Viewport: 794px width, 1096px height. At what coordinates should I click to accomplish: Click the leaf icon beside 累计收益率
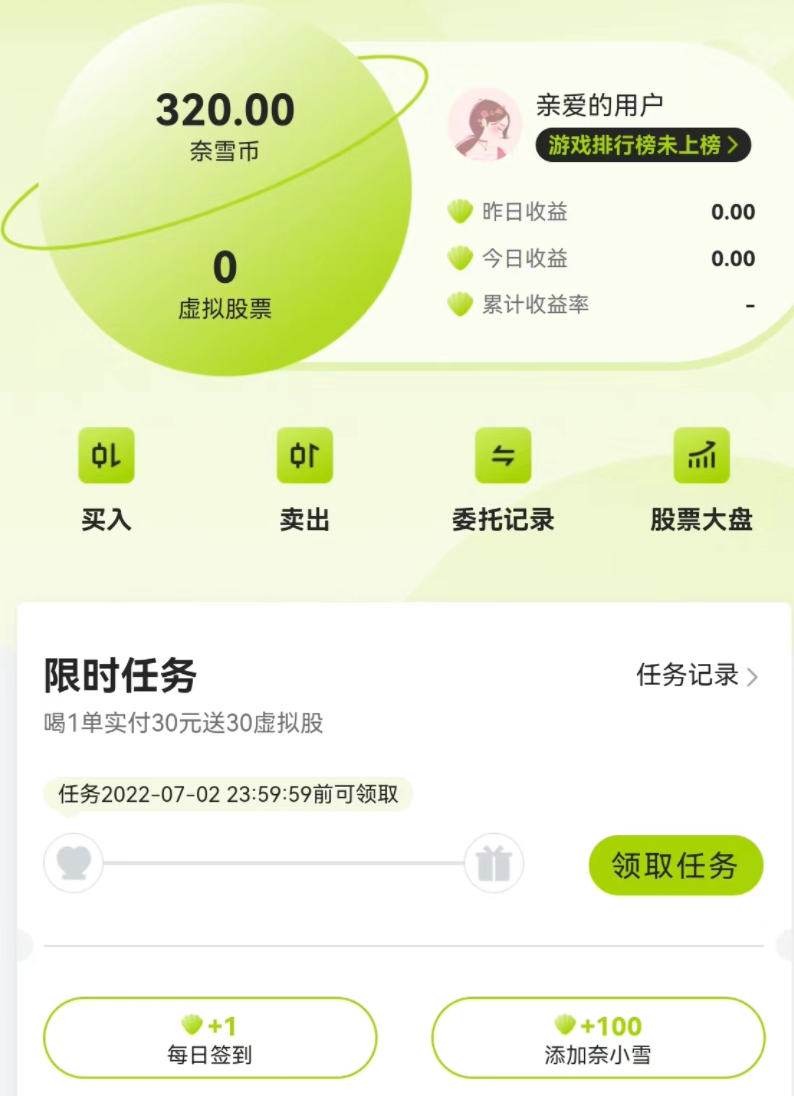tap(460, 305)
